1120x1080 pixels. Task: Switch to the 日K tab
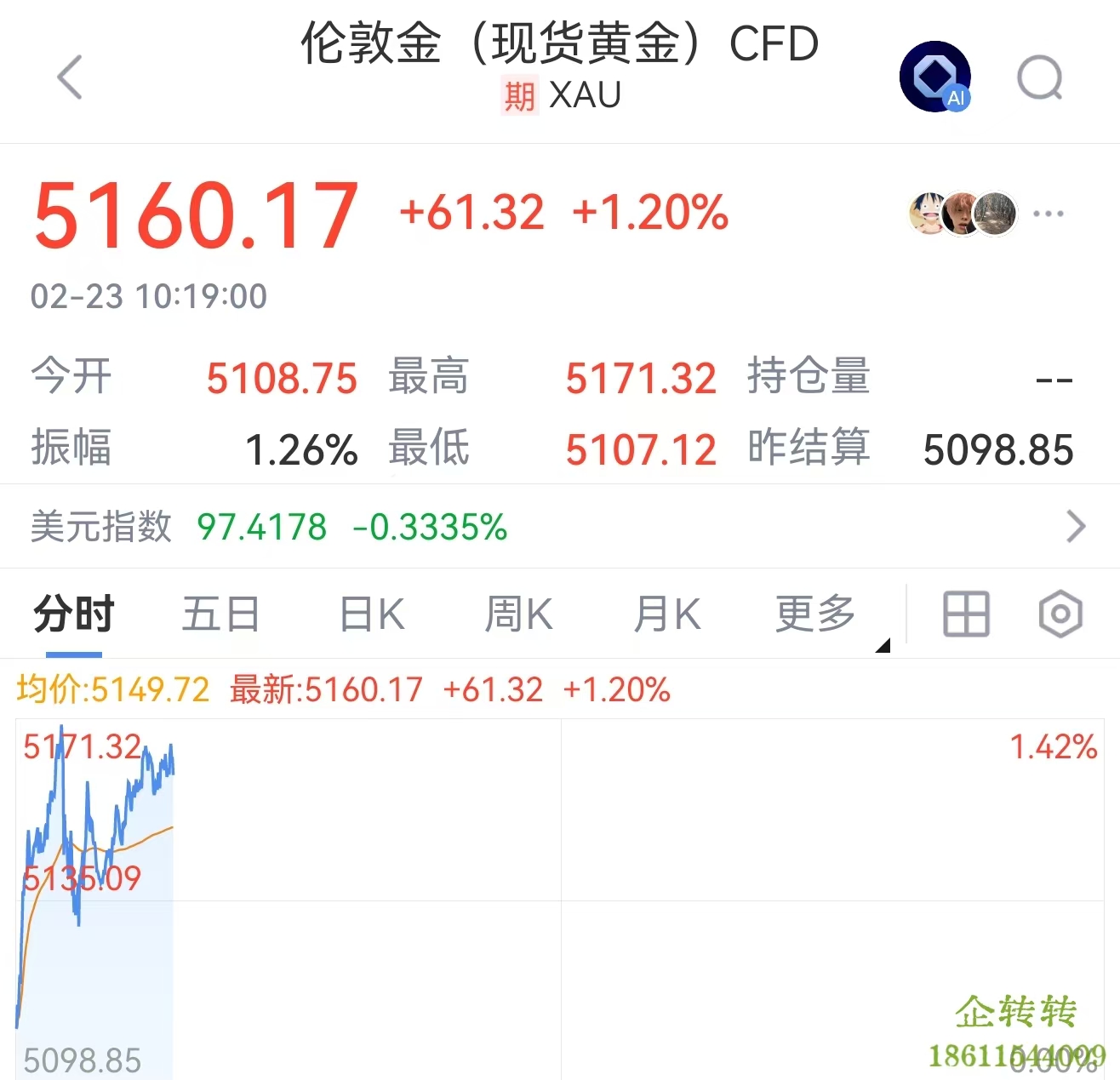click(x=372, y=614)
